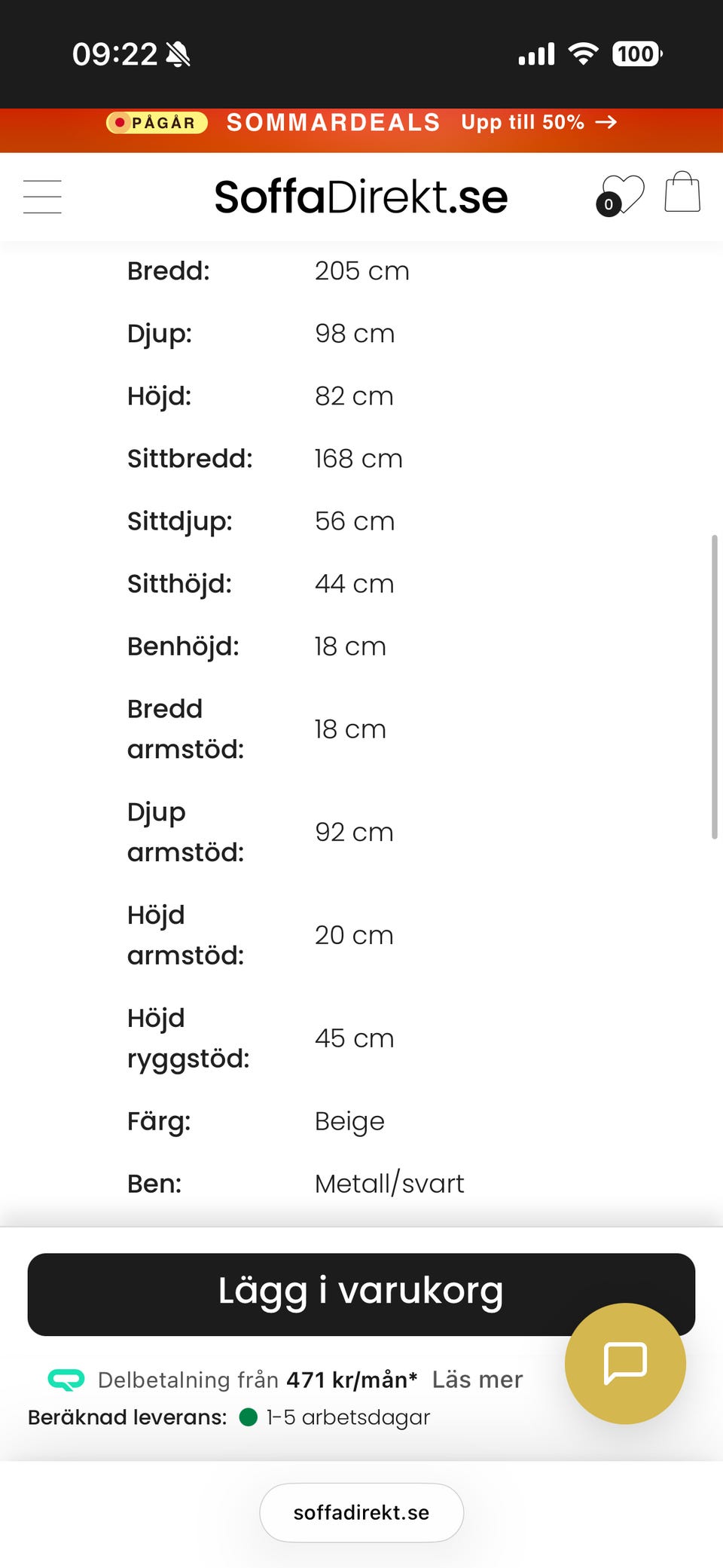Open the hamburger menu
723x1568 pixels.
tap(42, 197)
